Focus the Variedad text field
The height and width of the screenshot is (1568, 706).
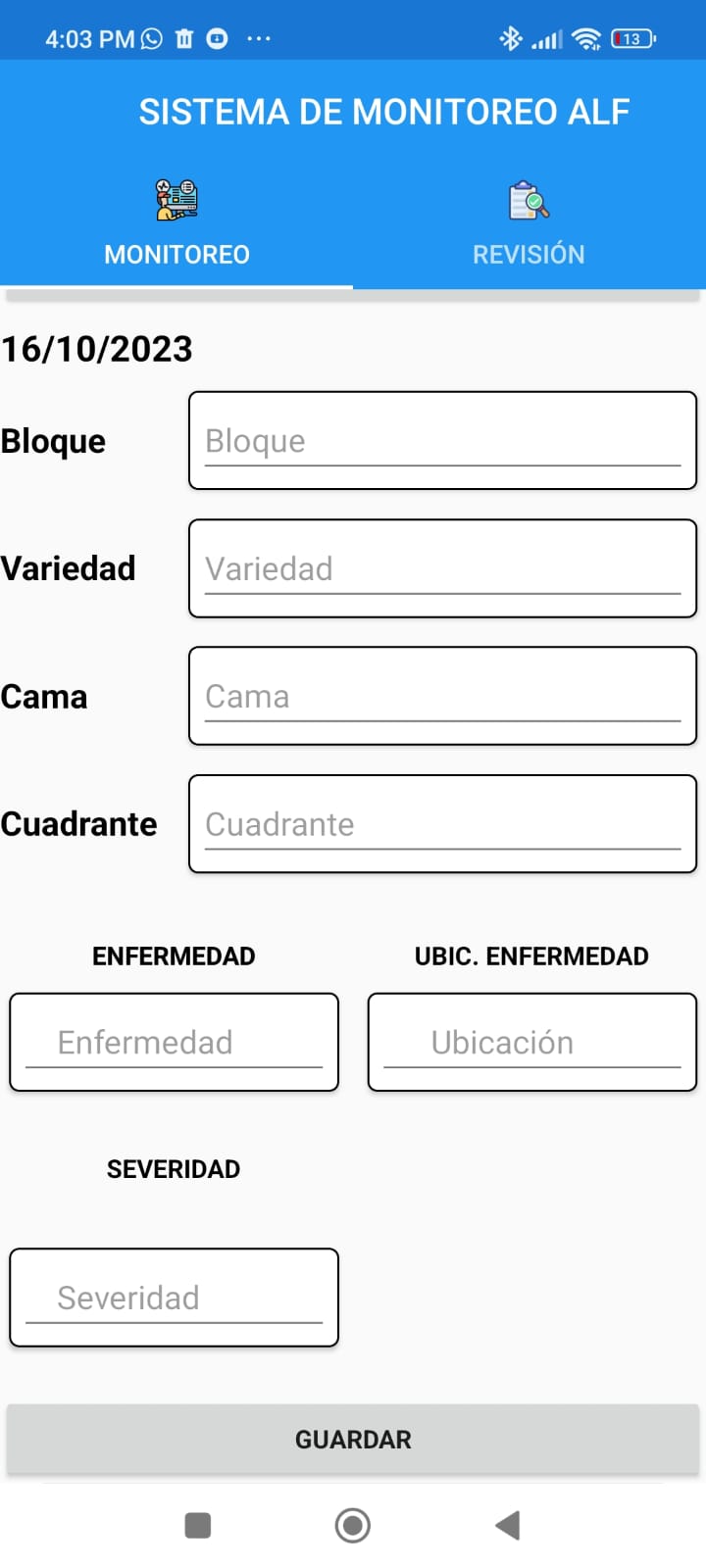tap(442, 568)
